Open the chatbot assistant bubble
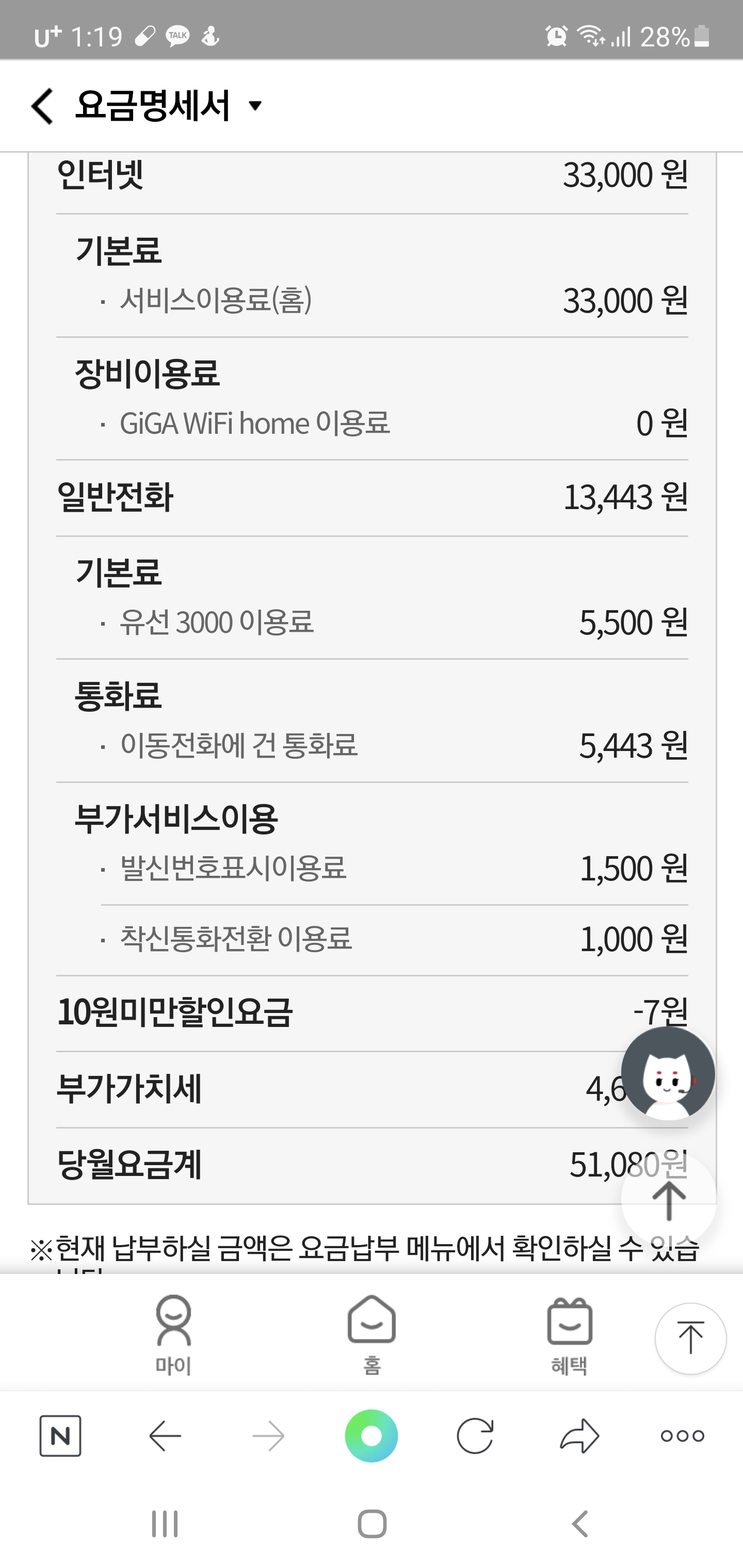743x1568 pixels. (668, 1073)
